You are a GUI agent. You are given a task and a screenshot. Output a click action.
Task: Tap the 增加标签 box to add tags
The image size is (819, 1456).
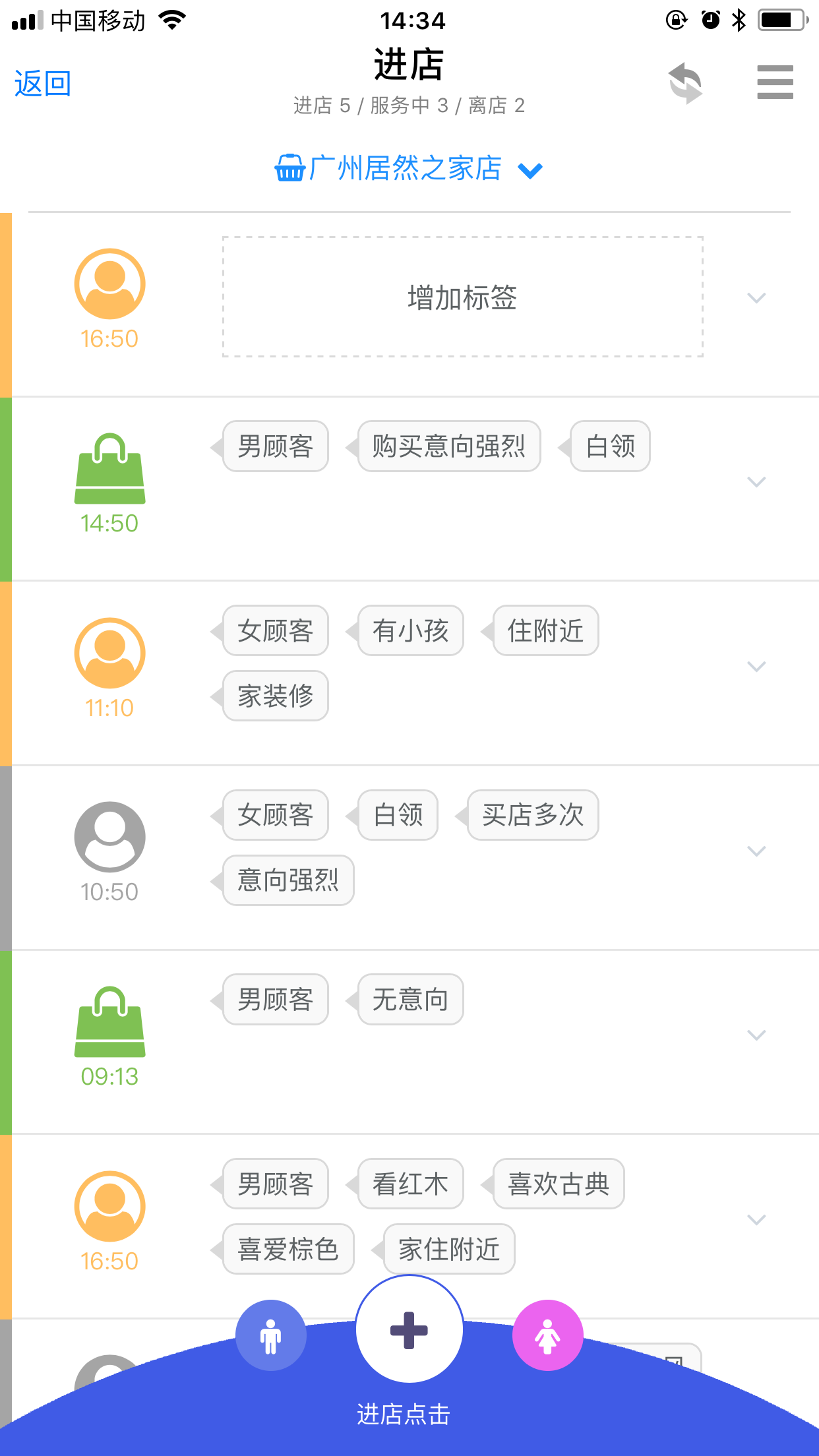[462, 297]
